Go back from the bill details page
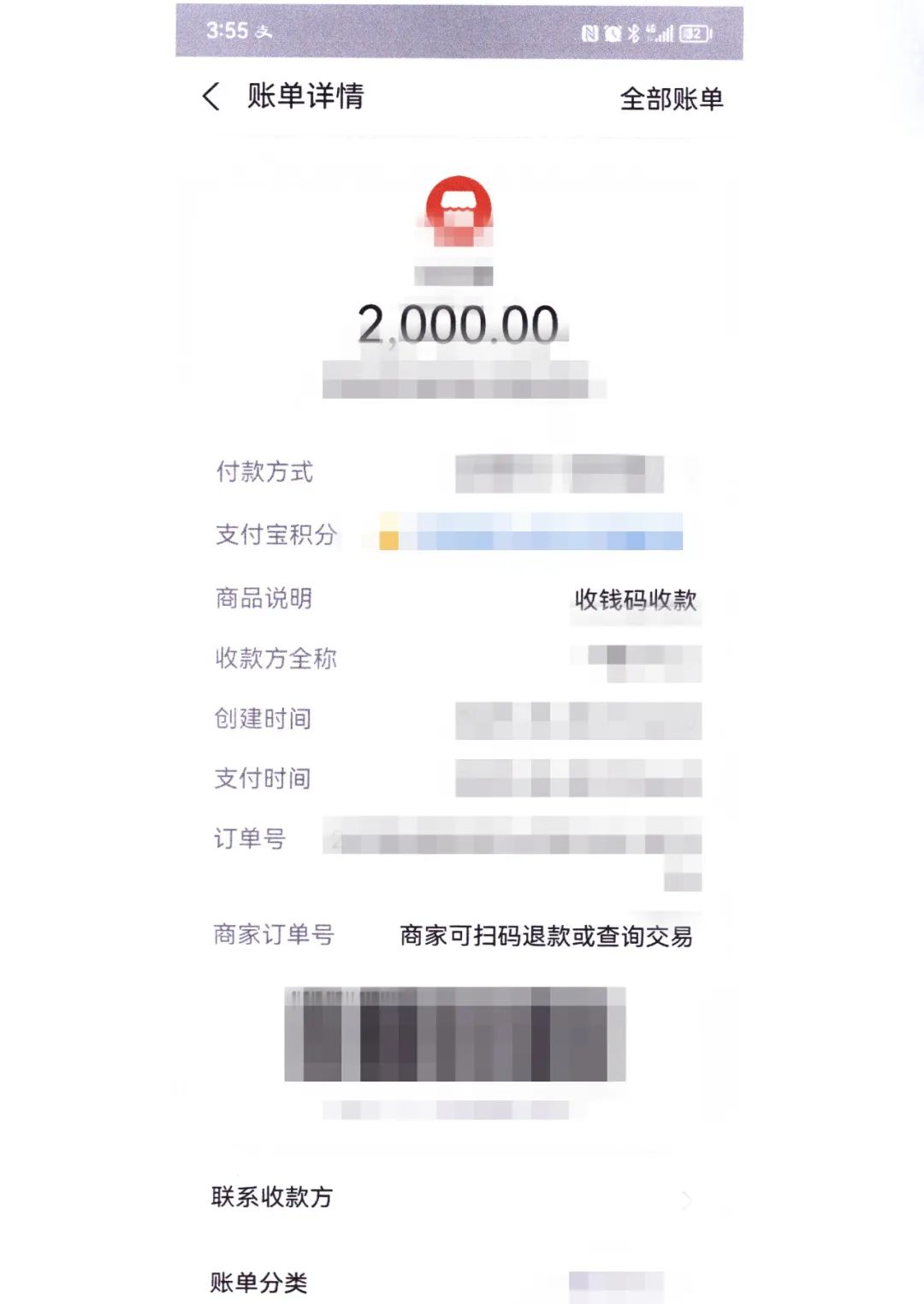Image resolution: width=924 pixels, height=1304 pixels. pyautogui.click(x=211, y=97)
